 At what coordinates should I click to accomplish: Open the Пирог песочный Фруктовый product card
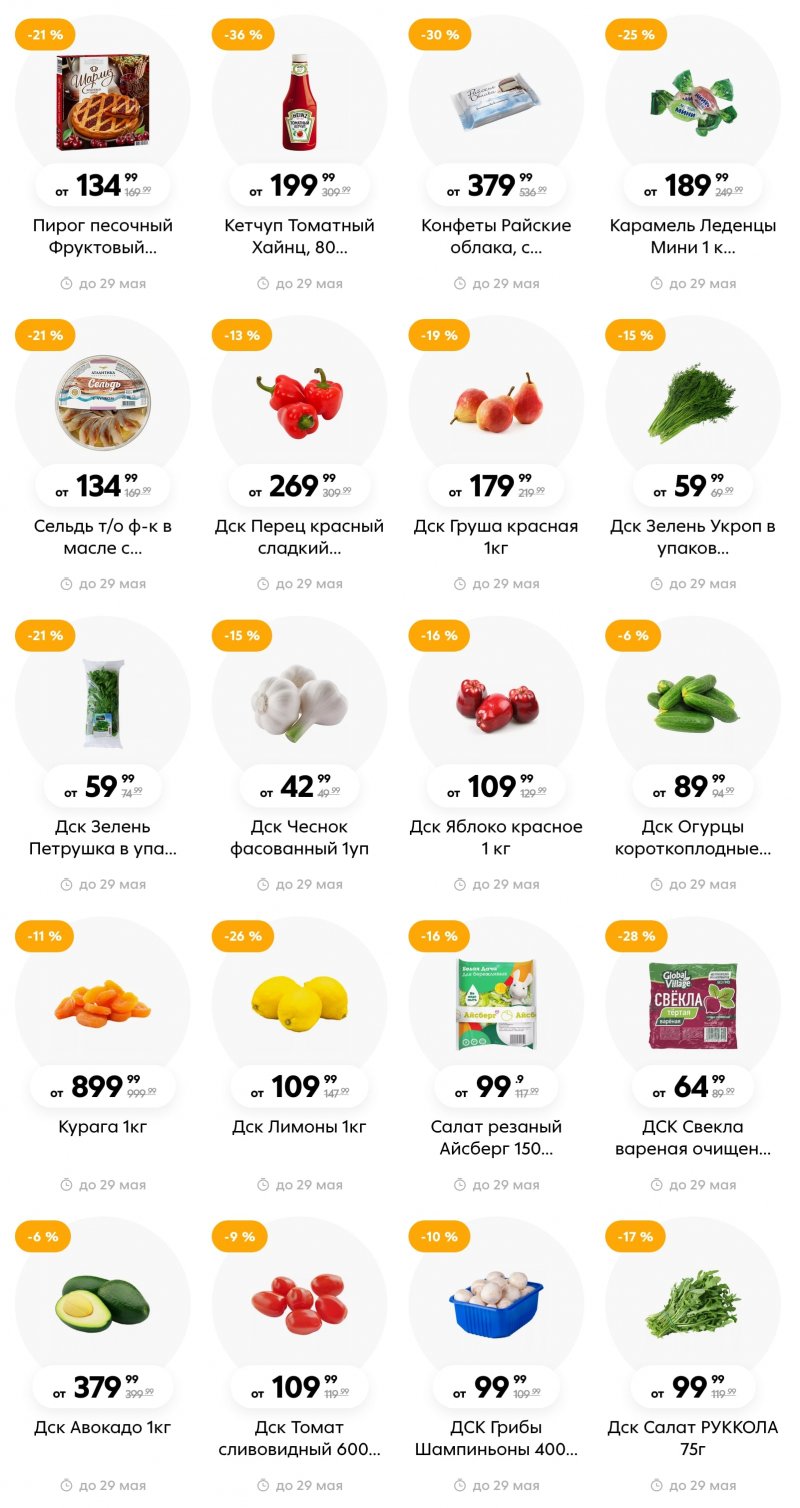coord(103,100)
